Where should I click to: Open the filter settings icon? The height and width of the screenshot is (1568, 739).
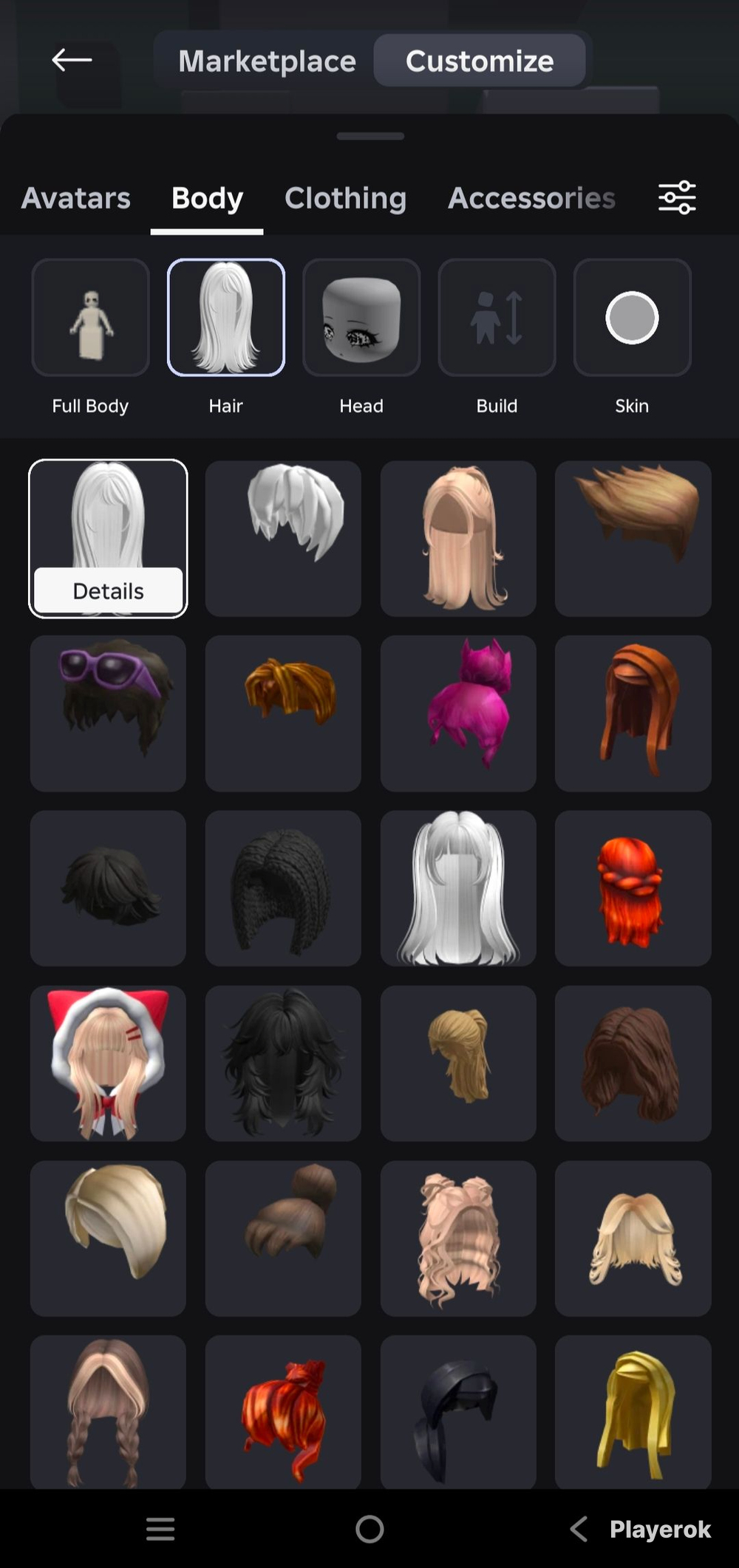click(x=677, y=197)
